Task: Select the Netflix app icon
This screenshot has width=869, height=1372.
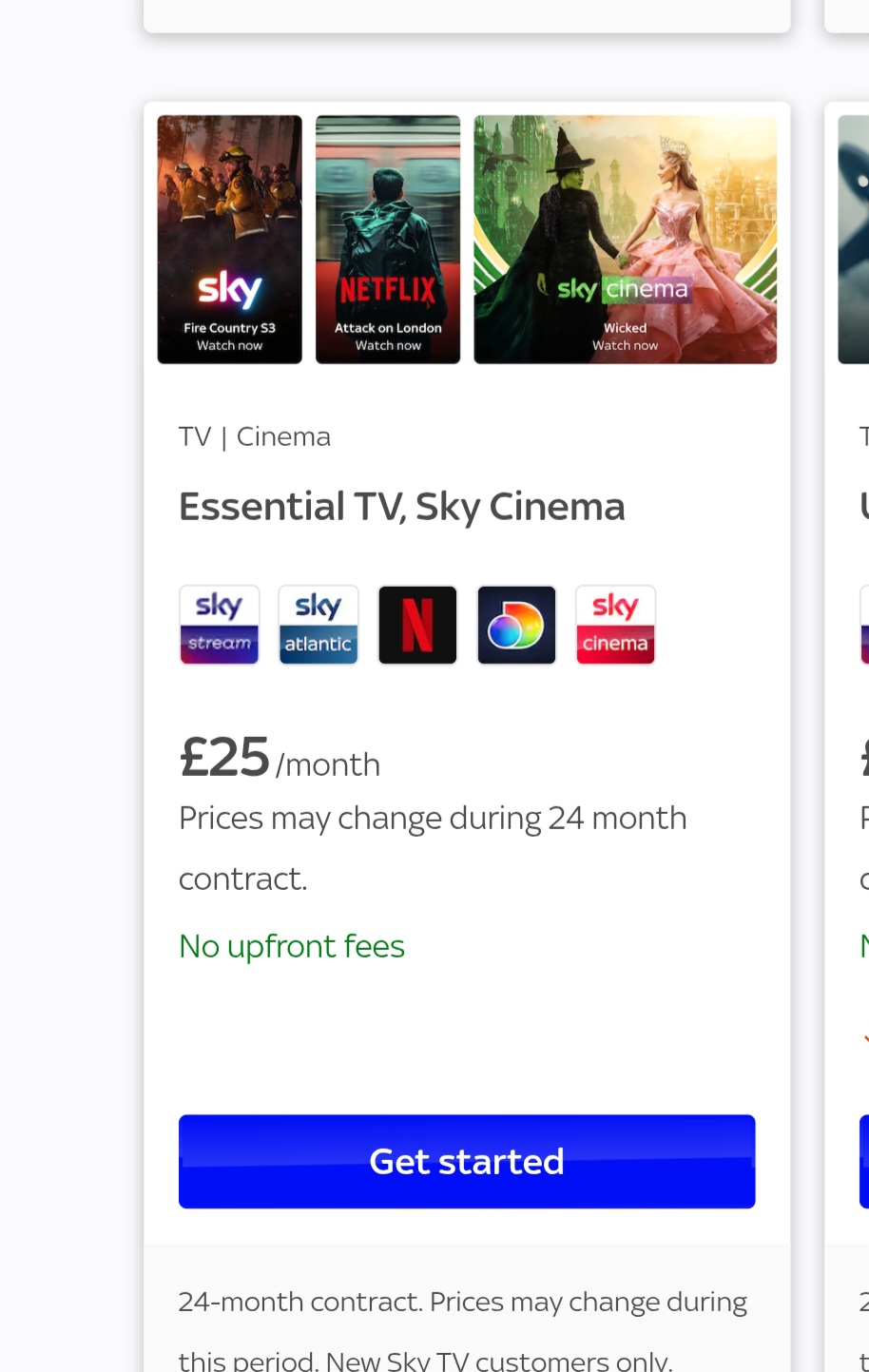Action: 416,624
